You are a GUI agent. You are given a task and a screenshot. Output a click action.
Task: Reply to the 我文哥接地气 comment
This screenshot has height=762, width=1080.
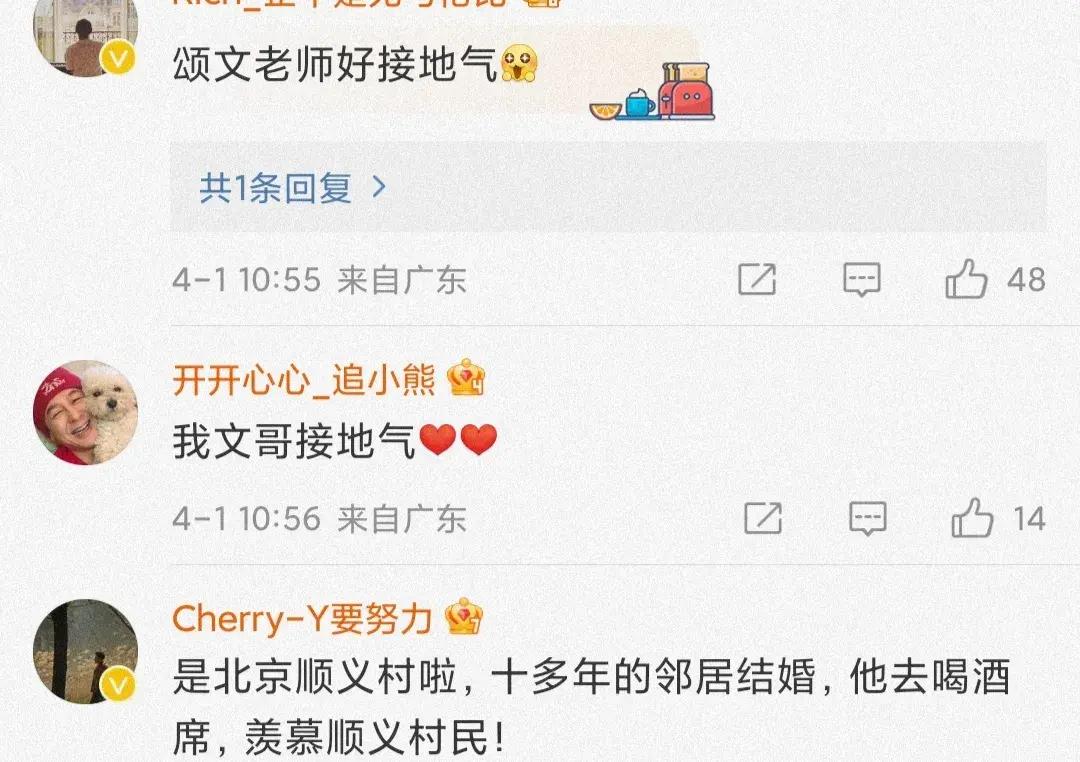867,518
